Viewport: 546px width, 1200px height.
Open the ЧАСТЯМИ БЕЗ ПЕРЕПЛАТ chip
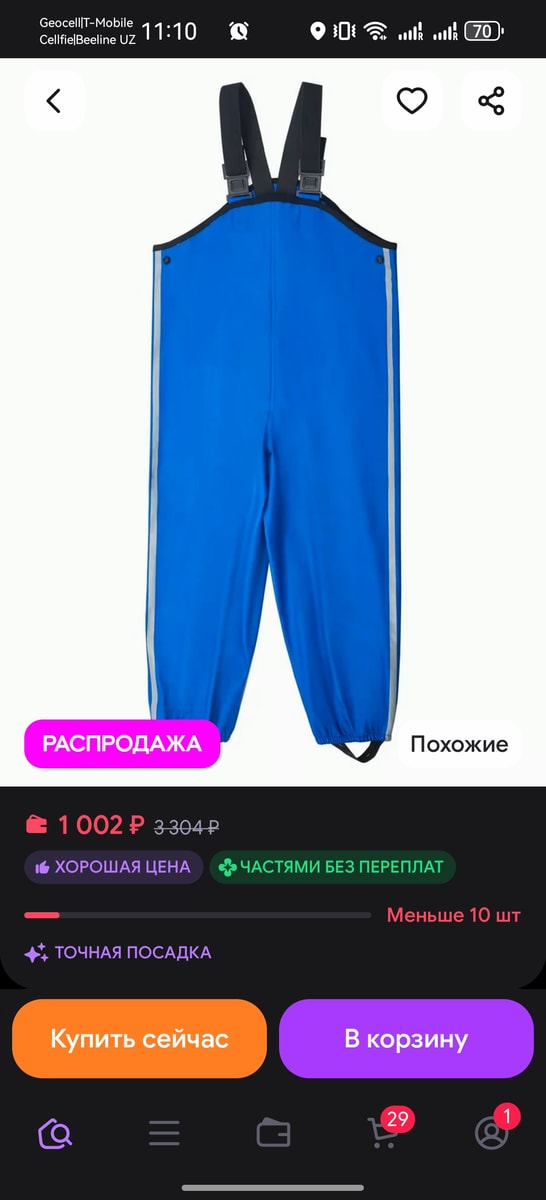click(332, 867)
